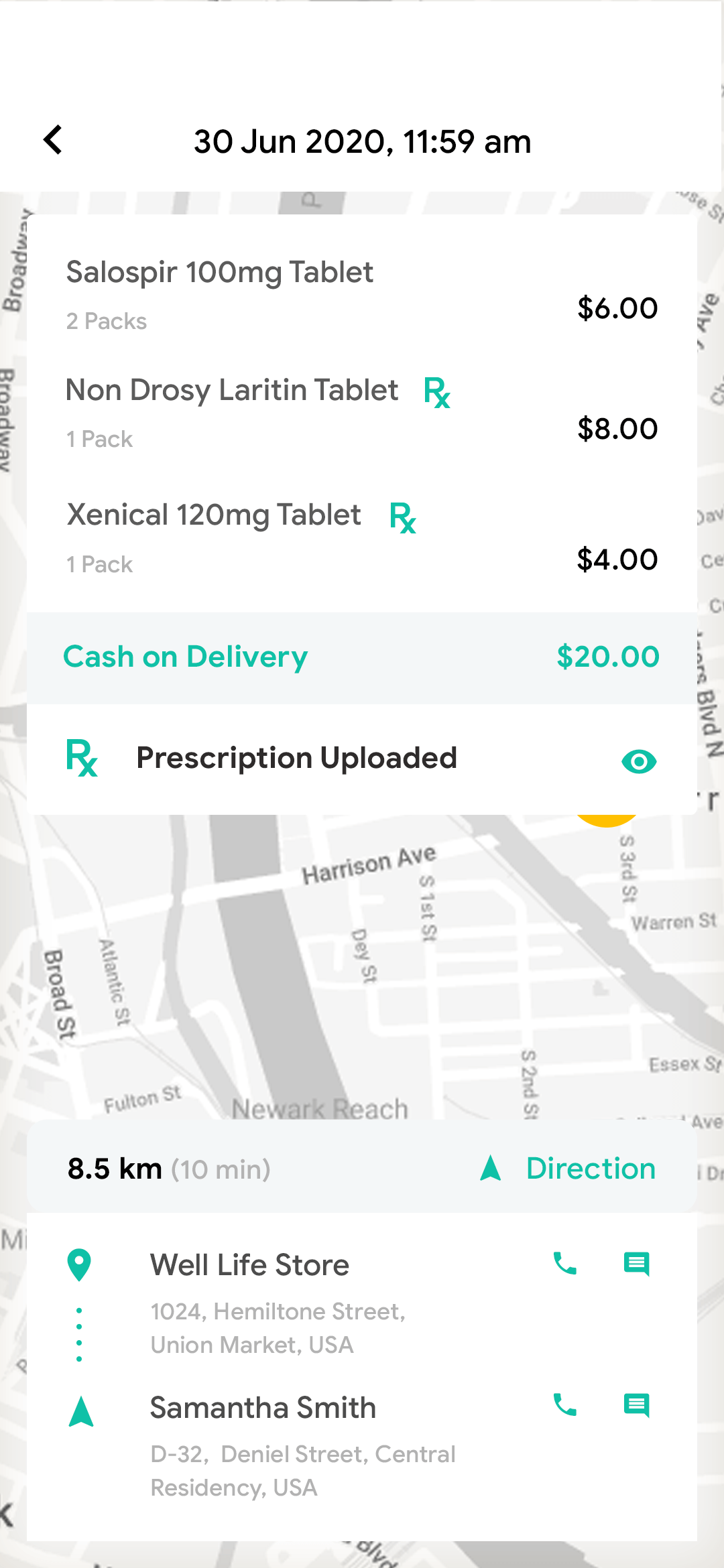Open chat with Well Life Store
This screenshot has width=724, height=1568.
click(636, 1264)
